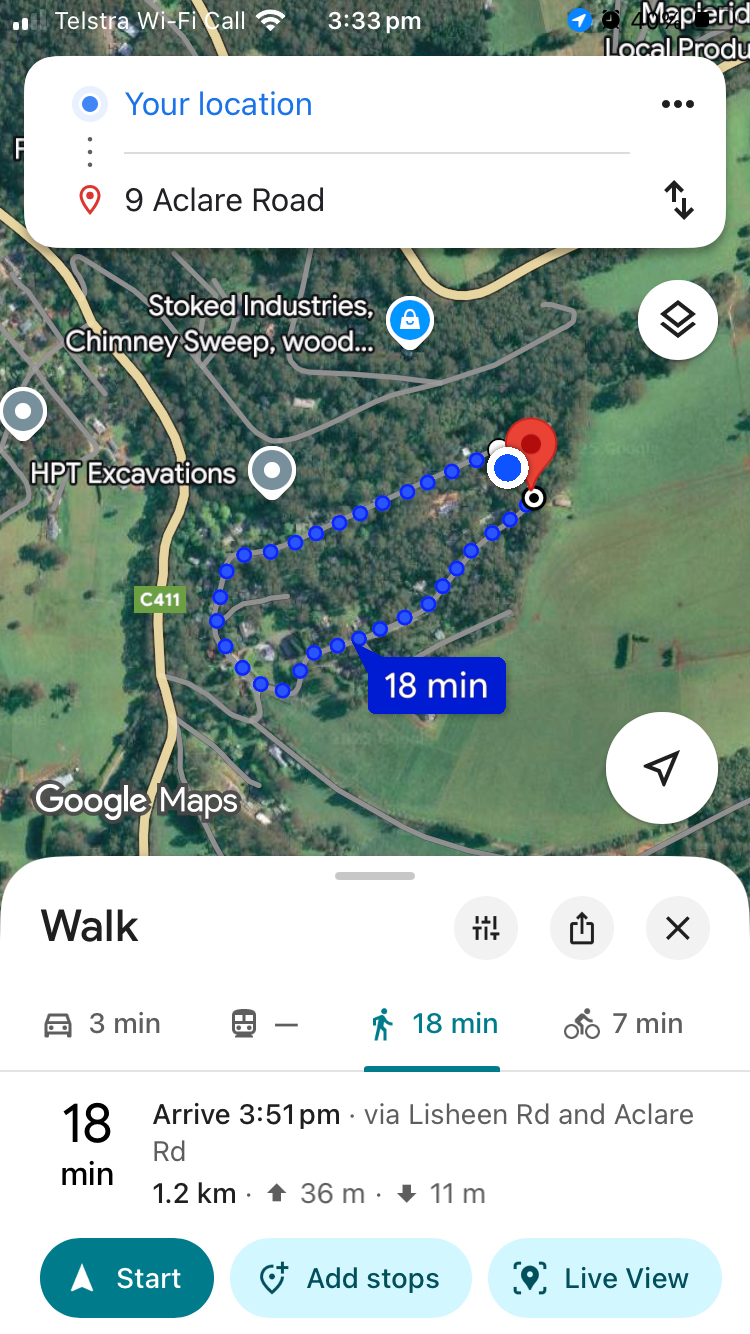Launch Live View
750x1334 pixels.
604,1278
